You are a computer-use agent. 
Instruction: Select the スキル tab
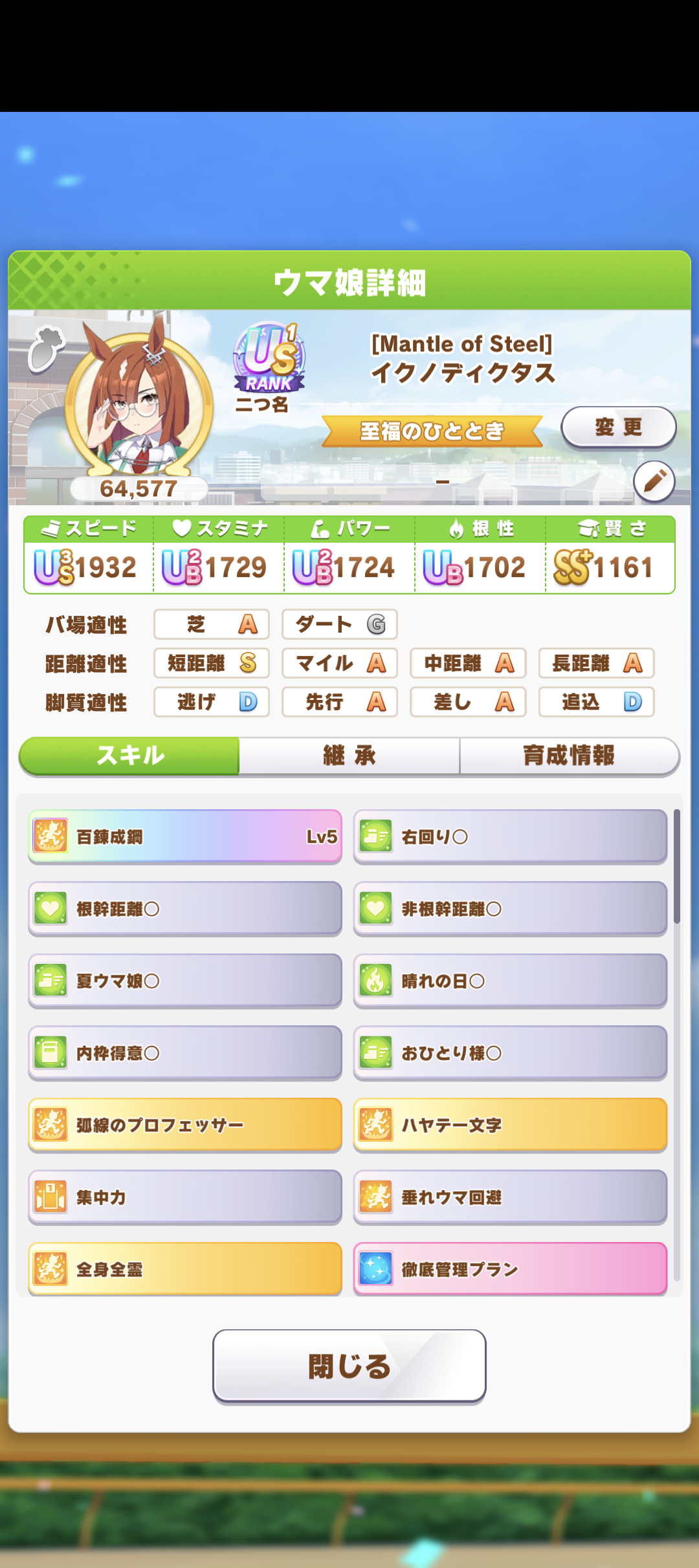(130, 756)
